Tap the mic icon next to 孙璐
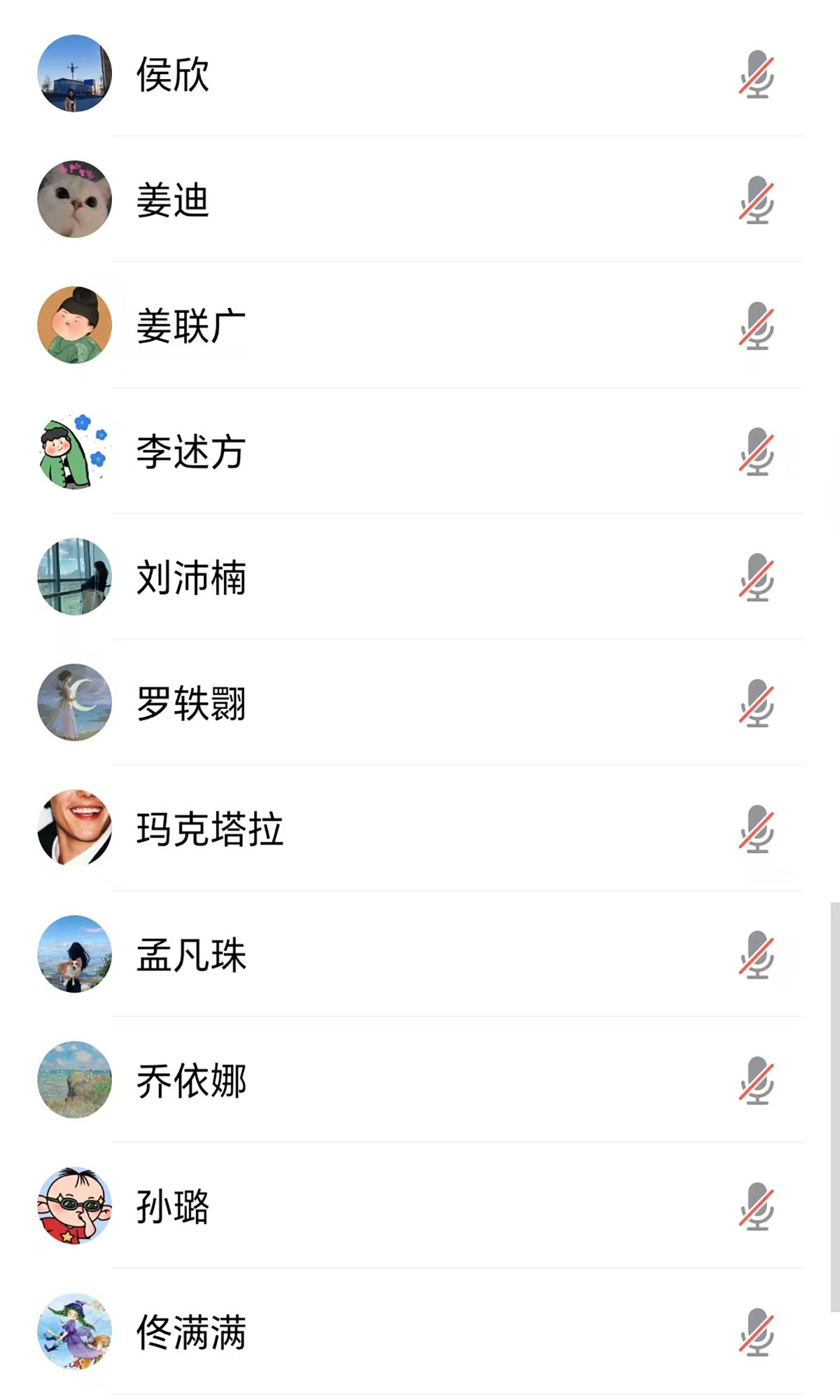This screenshot has height=1400, width=840. [x=756, y=1207]
